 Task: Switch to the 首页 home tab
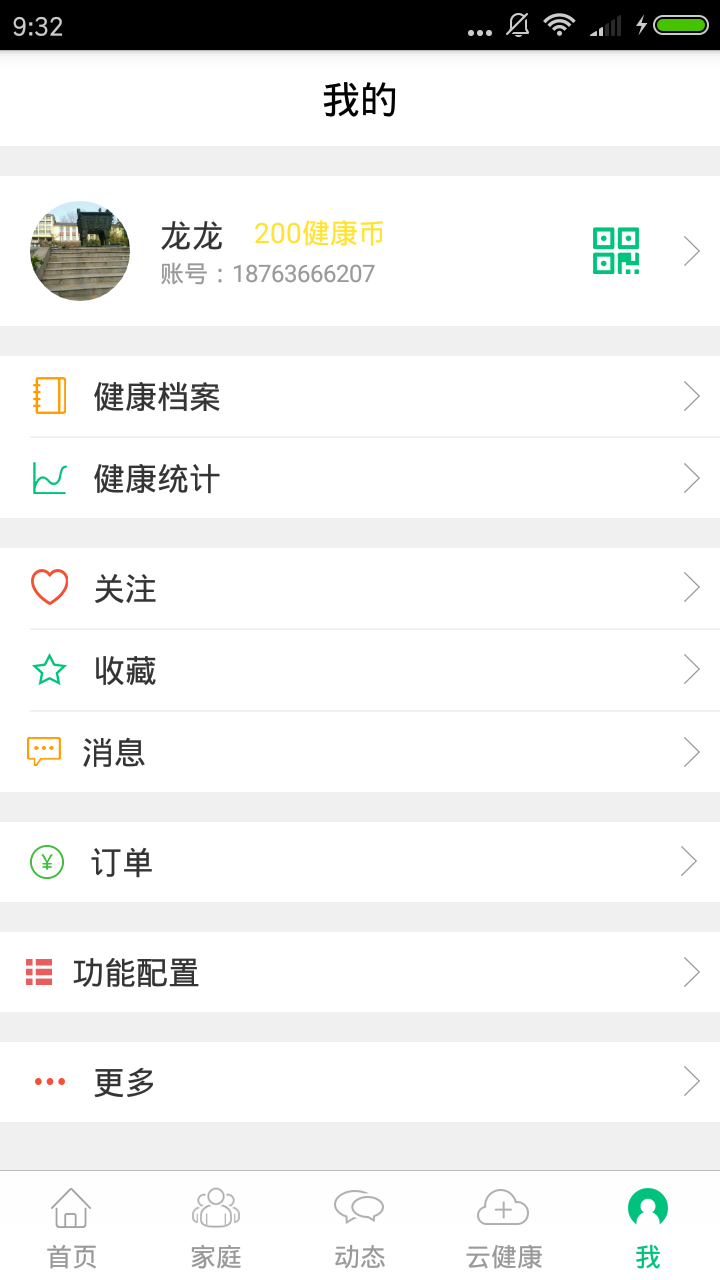point(72,1226)
